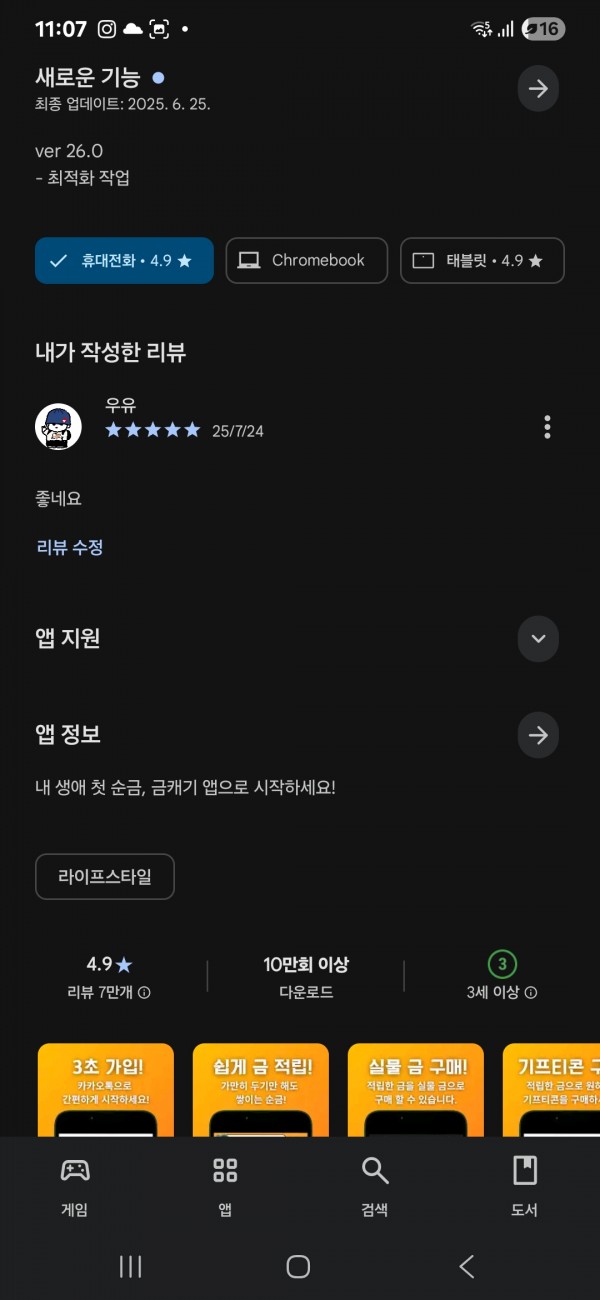Go to the system home screen
Screen dimensions: 600x1300
tap(298, 1267)
